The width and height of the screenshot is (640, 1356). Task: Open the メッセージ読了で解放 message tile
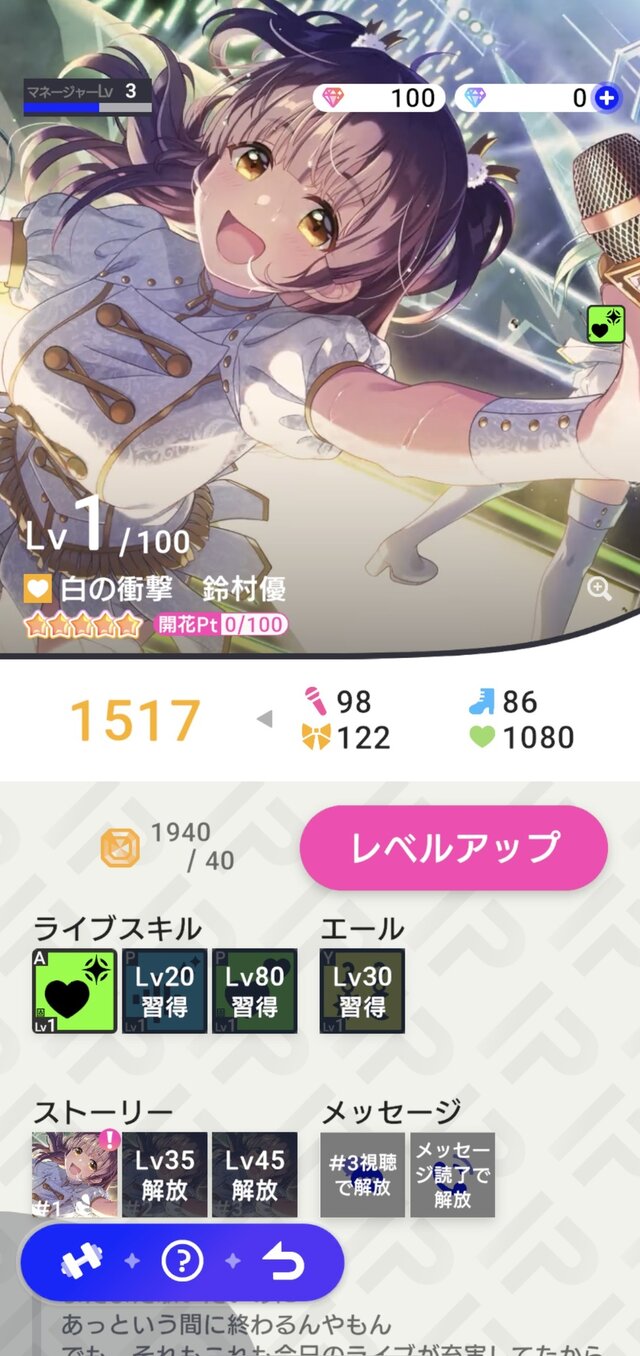click(x=452, y=1174)
